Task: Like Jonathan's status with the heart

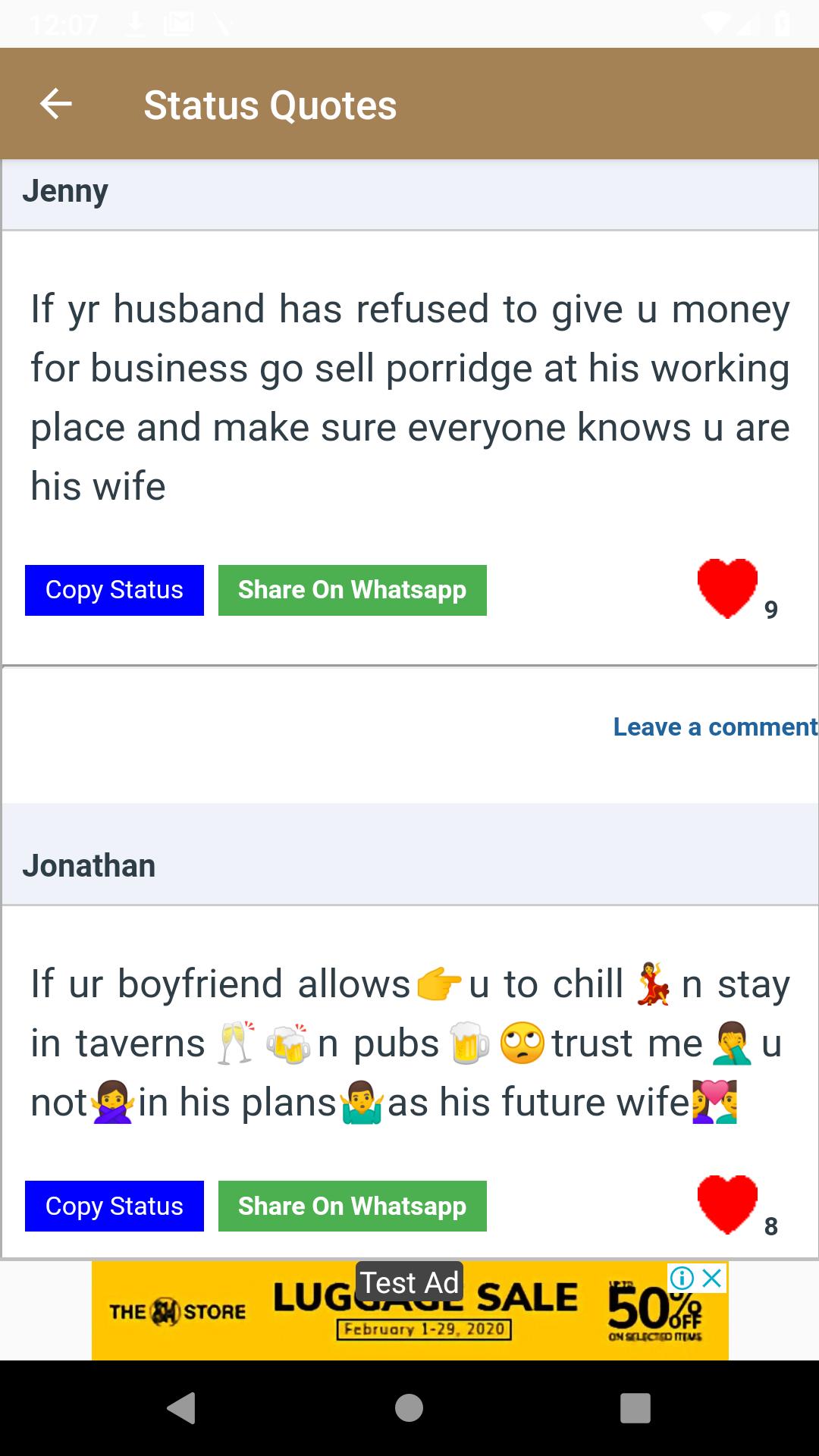Action: 727,1204
